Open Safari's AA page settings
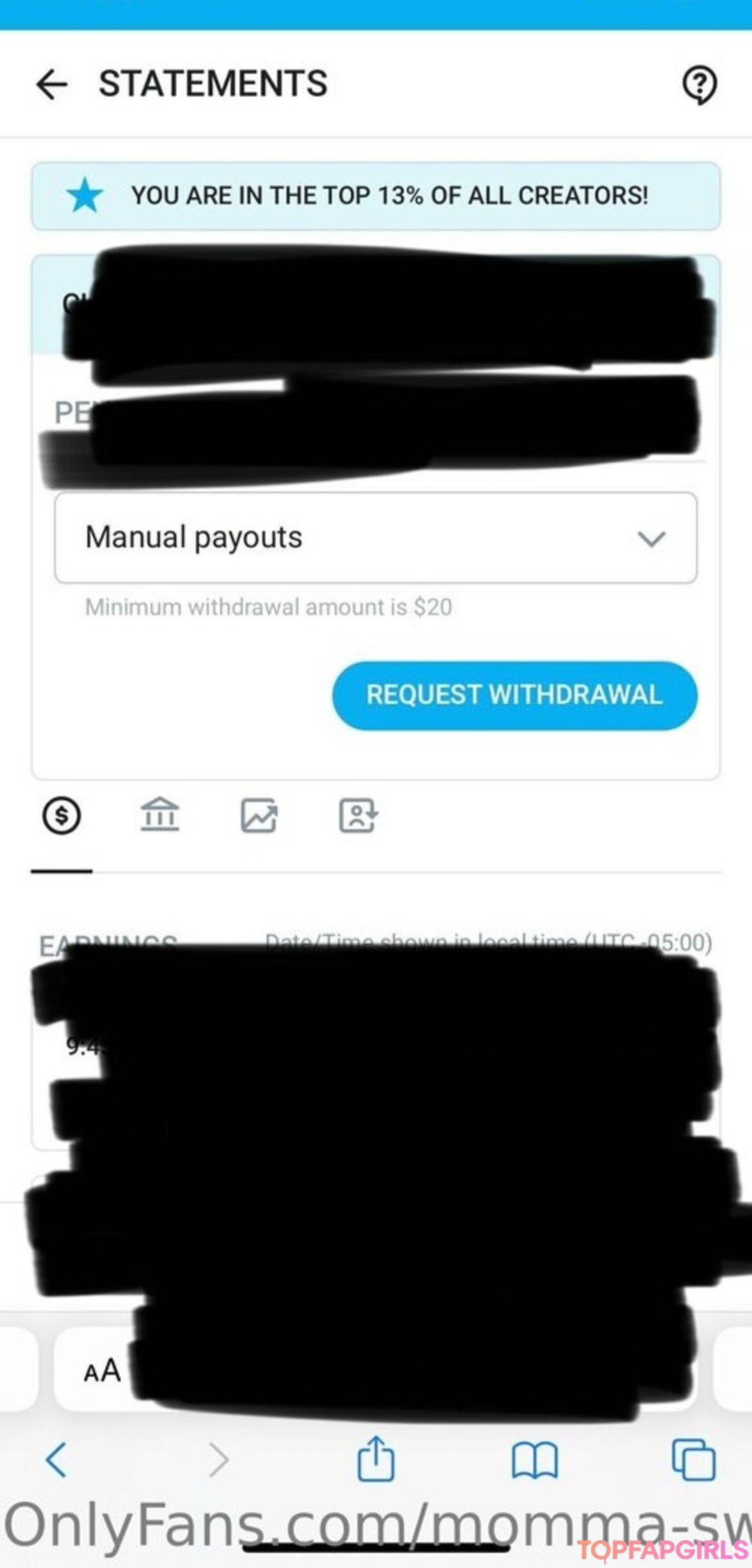 click(x=102, y=1371)
